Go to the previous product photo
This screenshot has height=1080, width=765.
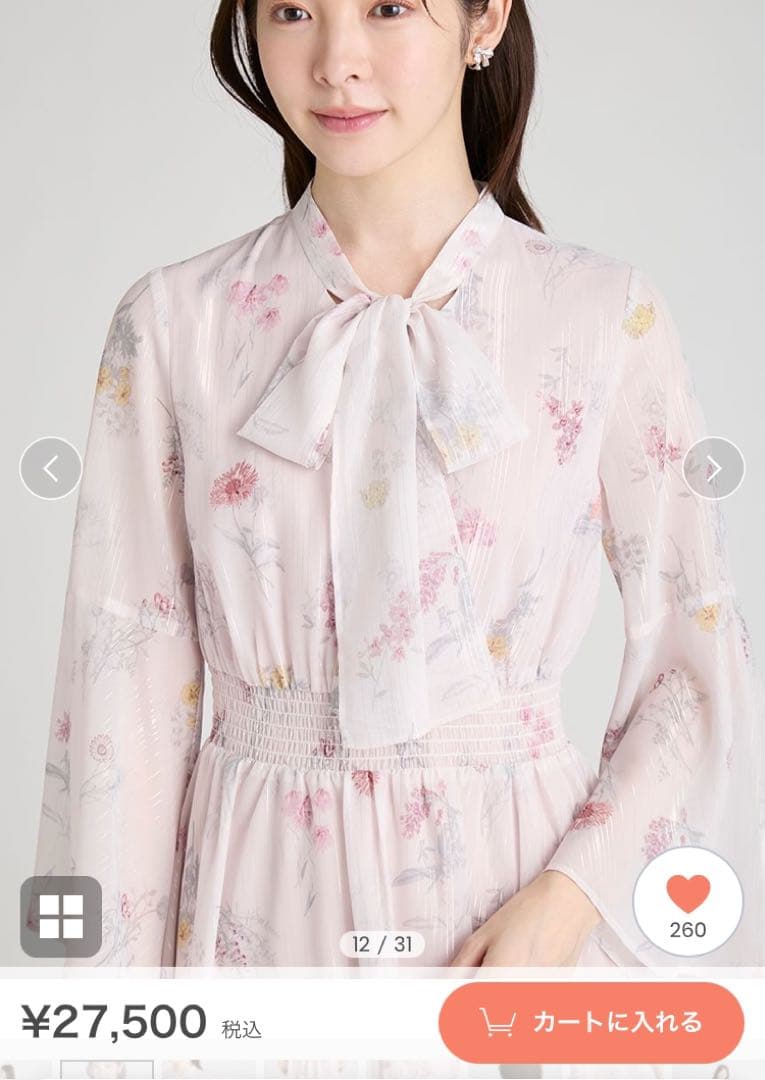[x=50, y=468]
